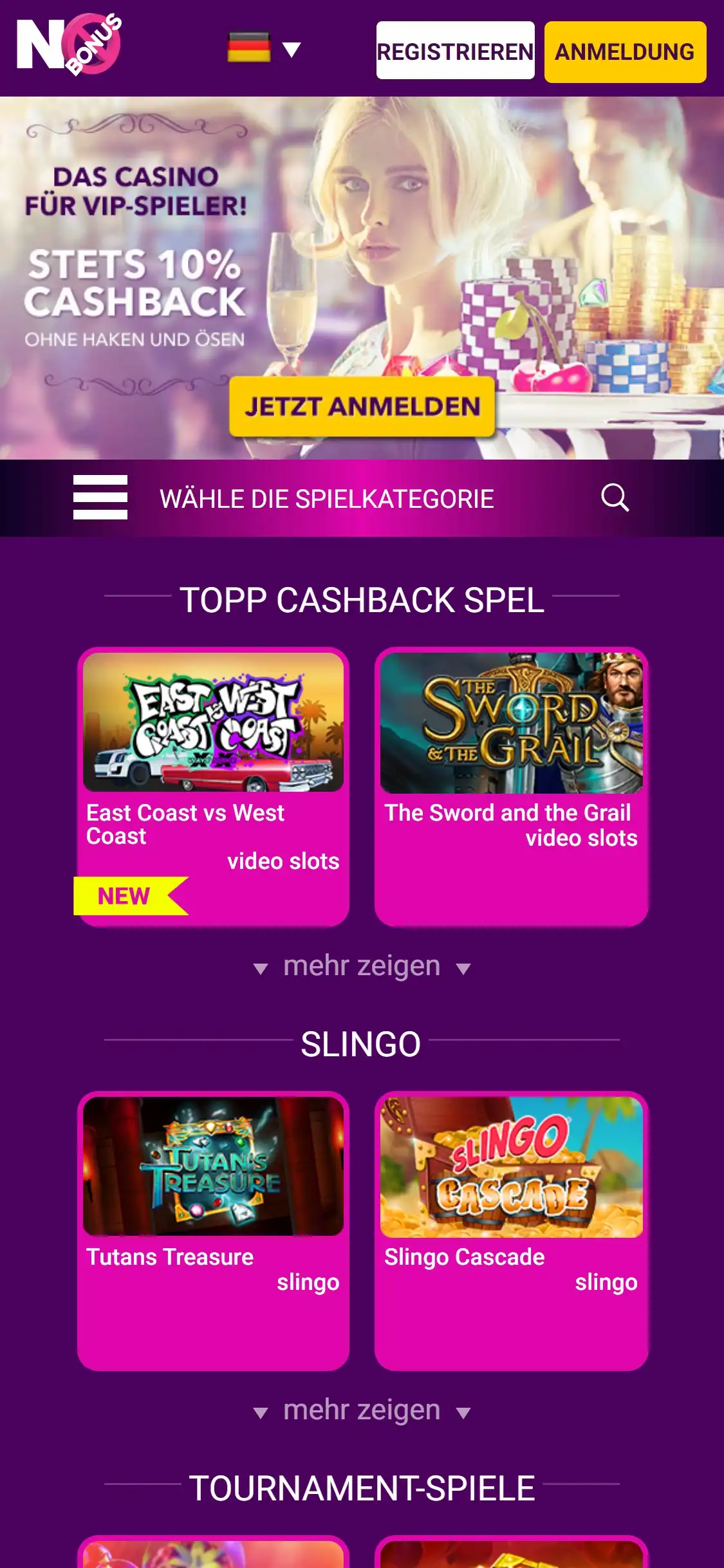
Task: Open the Tutans Treasure slingo game
Action: (x=213, y=1166)
